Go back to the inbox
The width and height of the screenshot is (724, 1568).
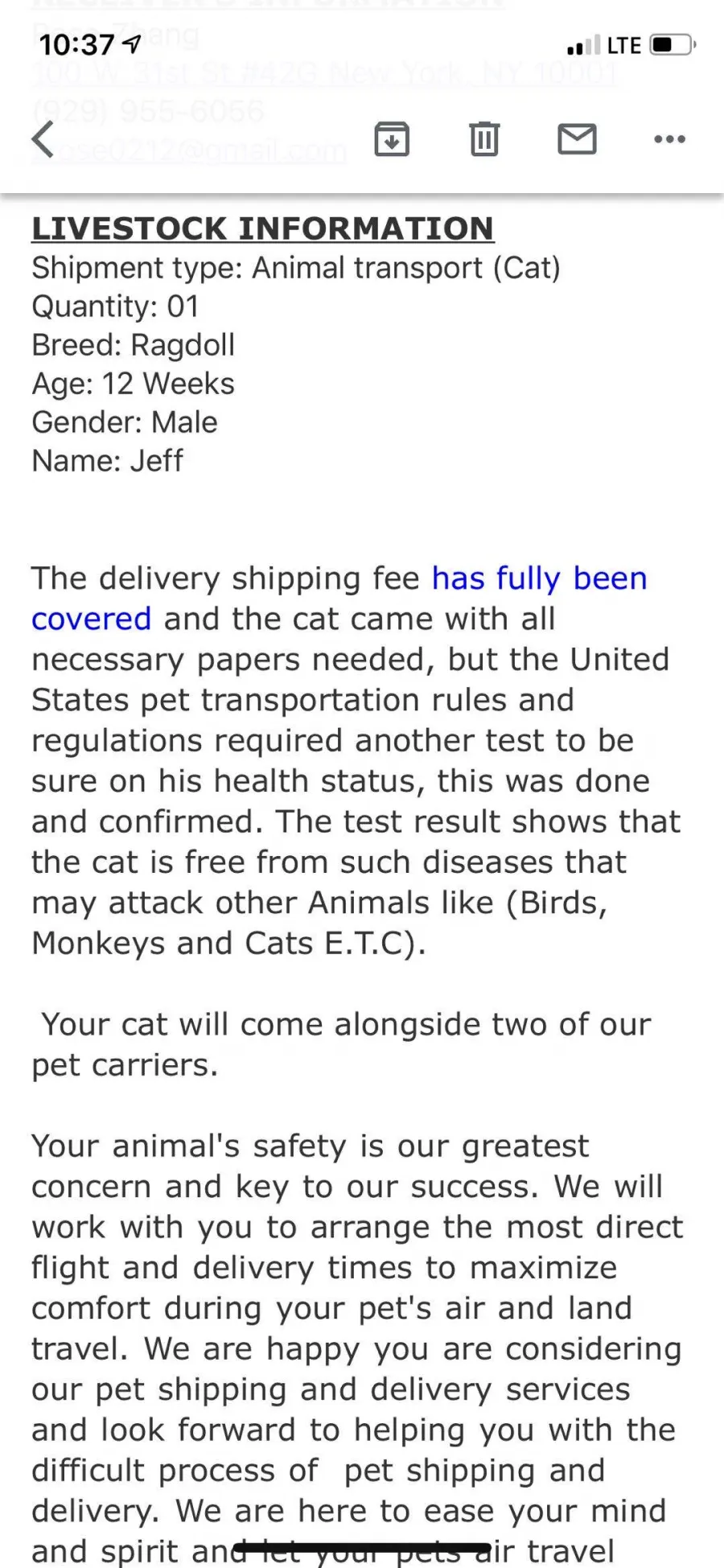43,139
